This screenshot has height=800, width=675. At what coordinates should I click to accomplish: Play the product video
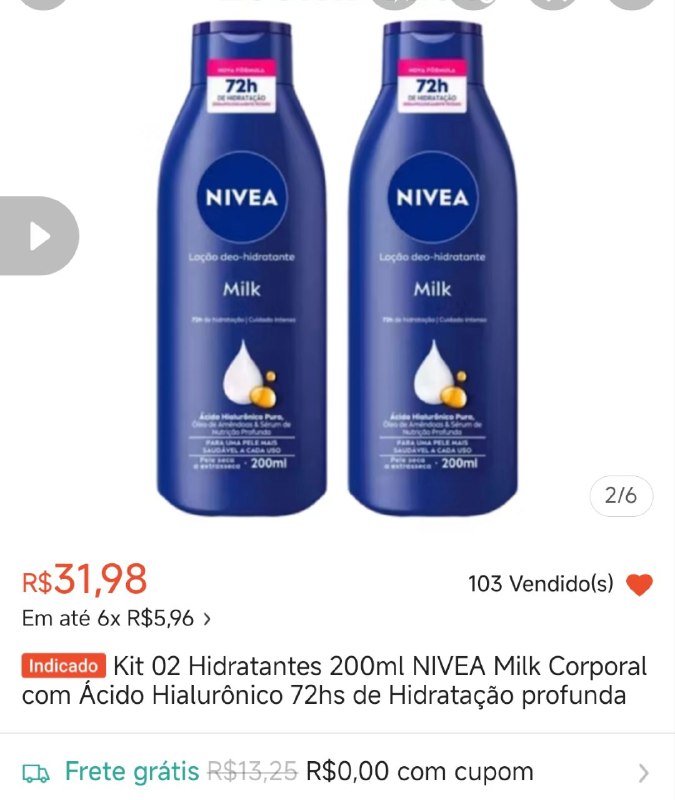pos(38,237)
